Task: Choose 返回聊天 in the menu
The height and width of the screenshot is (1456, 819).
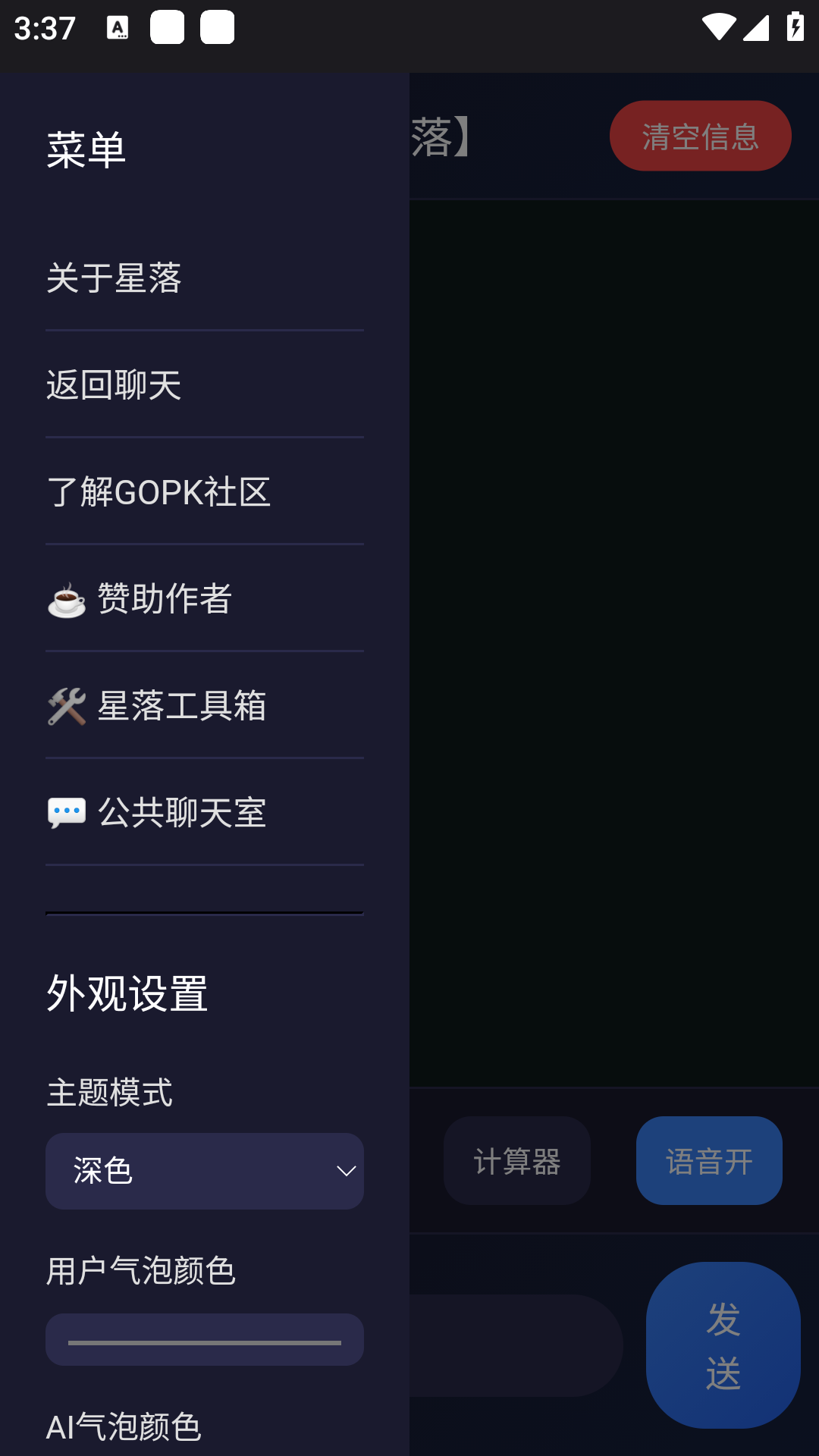Action: (115, 385)
